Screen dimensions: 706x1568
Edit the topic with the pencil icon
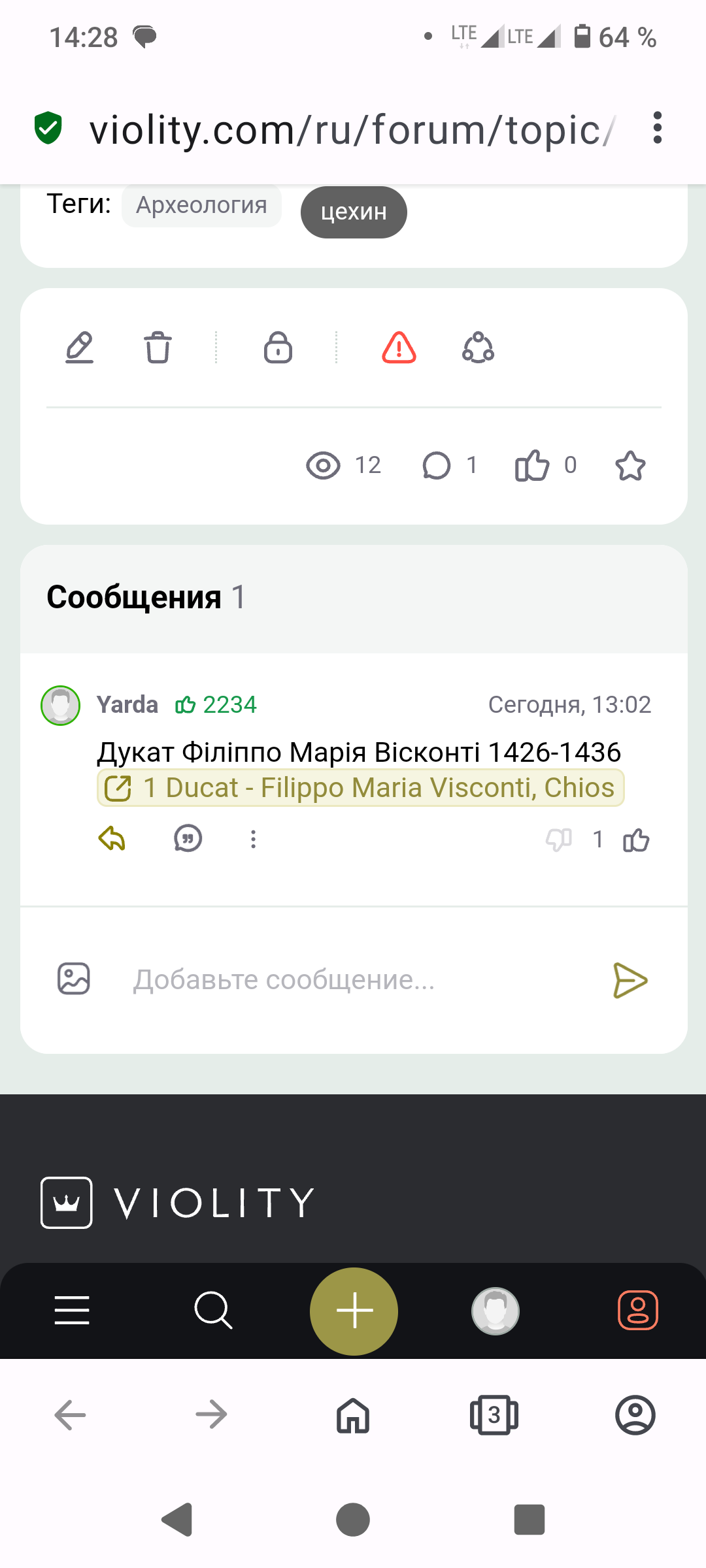(80, 347)
